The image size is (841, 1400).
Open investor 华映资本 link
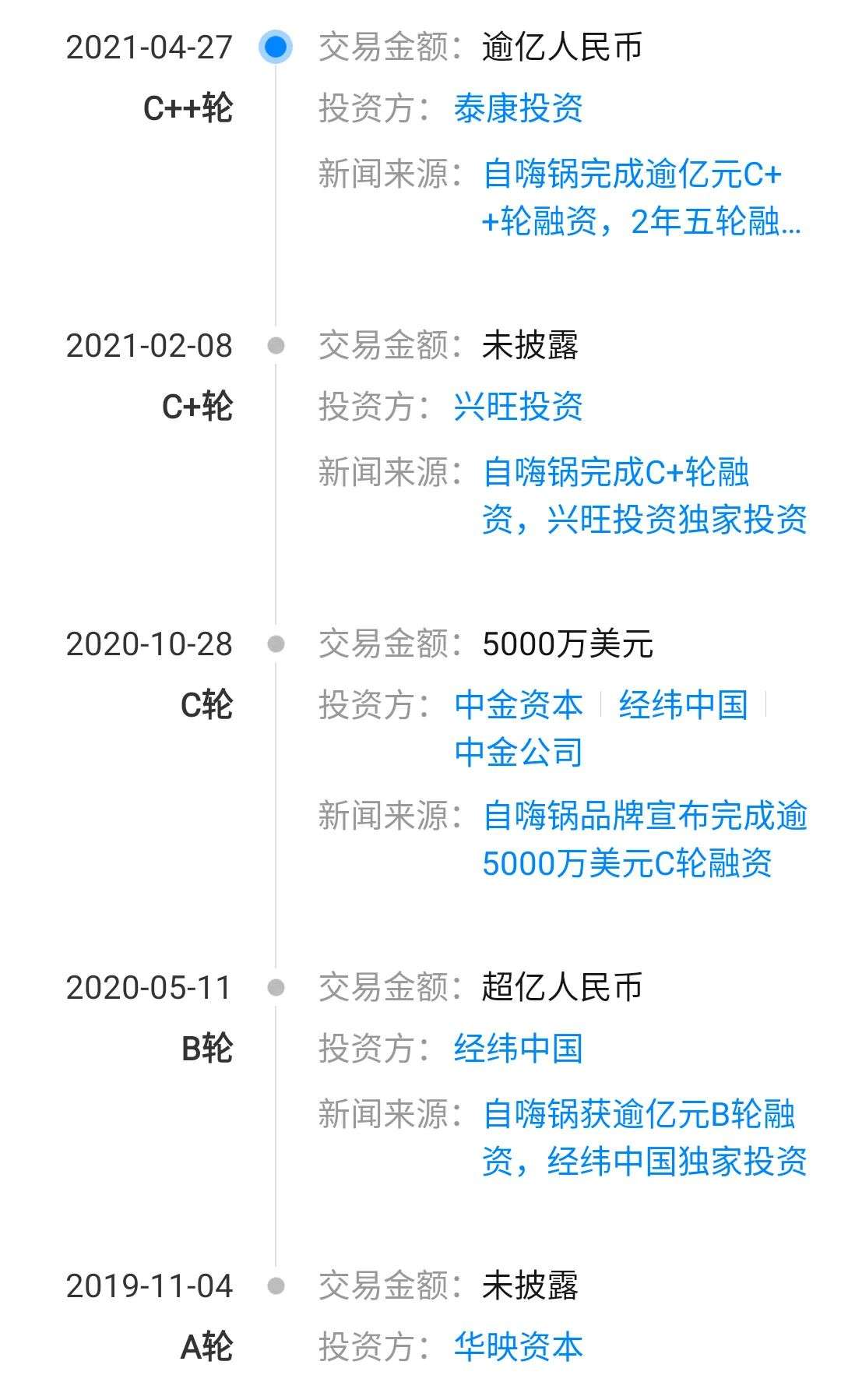coord(518,1347)
